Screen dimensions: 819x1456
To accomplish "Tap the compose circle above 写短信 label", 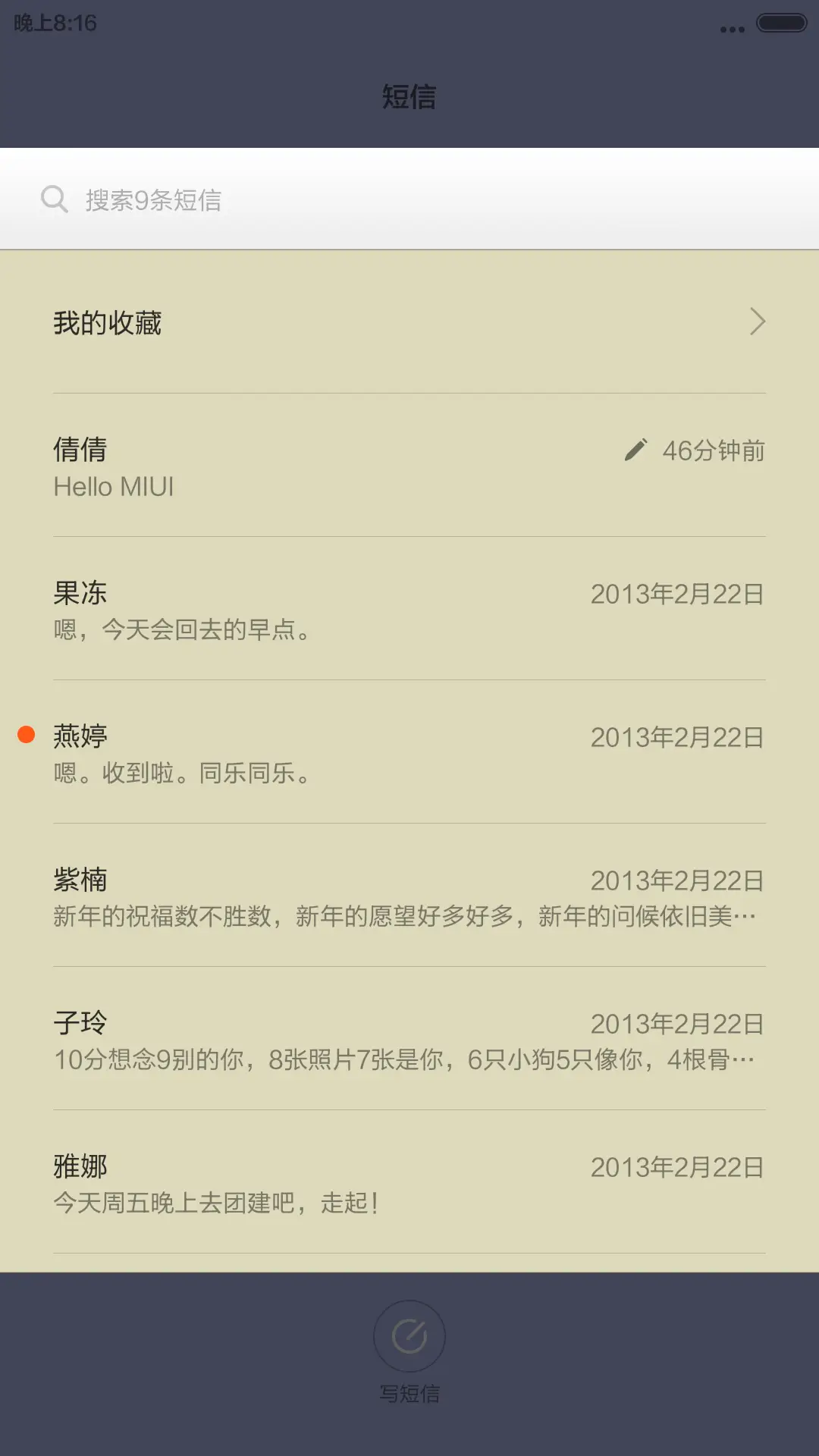I will [x=409, y=1336].
